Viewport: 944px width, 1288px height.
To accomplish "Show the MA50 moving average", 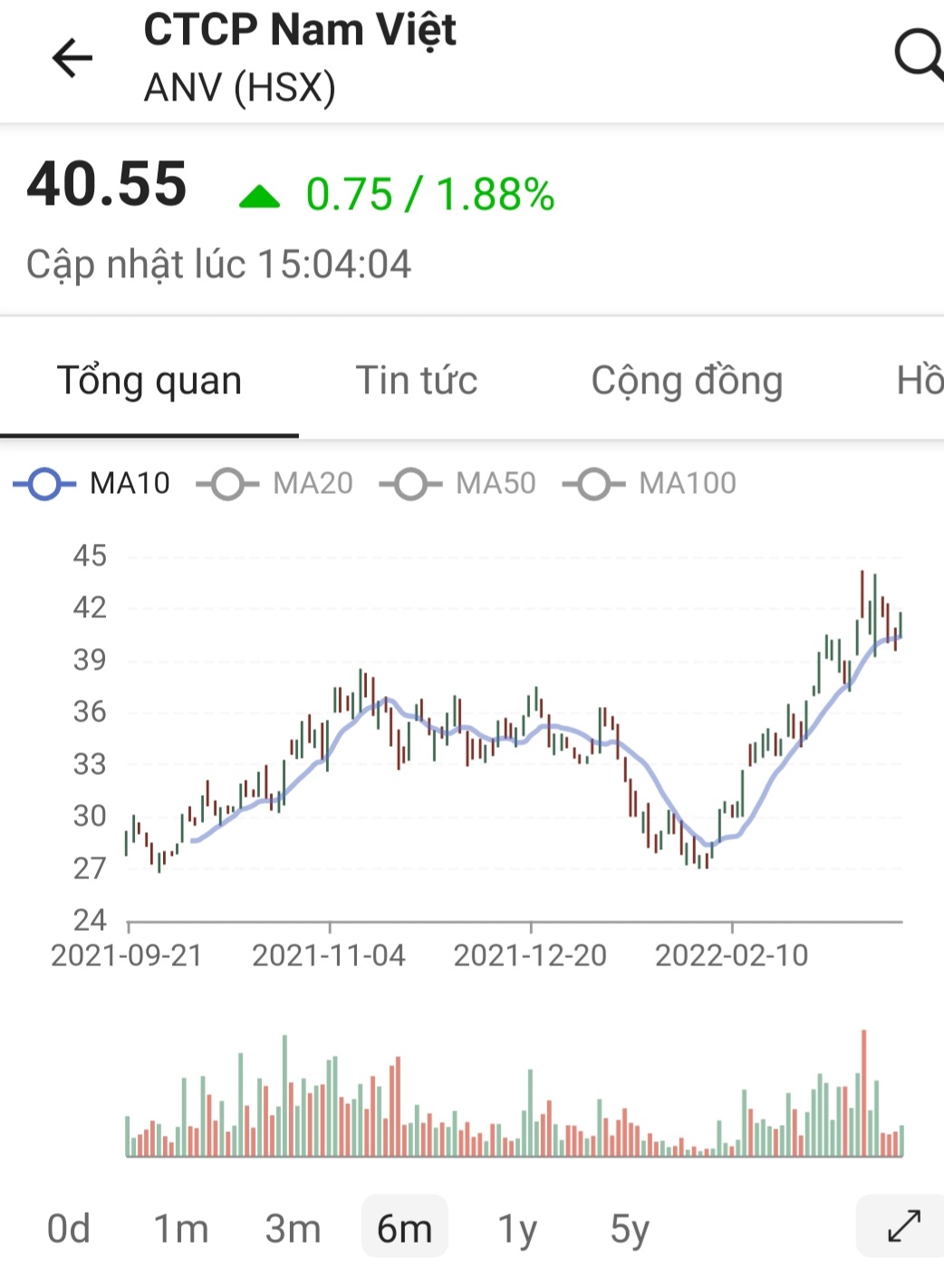I will pyautogui.click(x=458, y=484).
